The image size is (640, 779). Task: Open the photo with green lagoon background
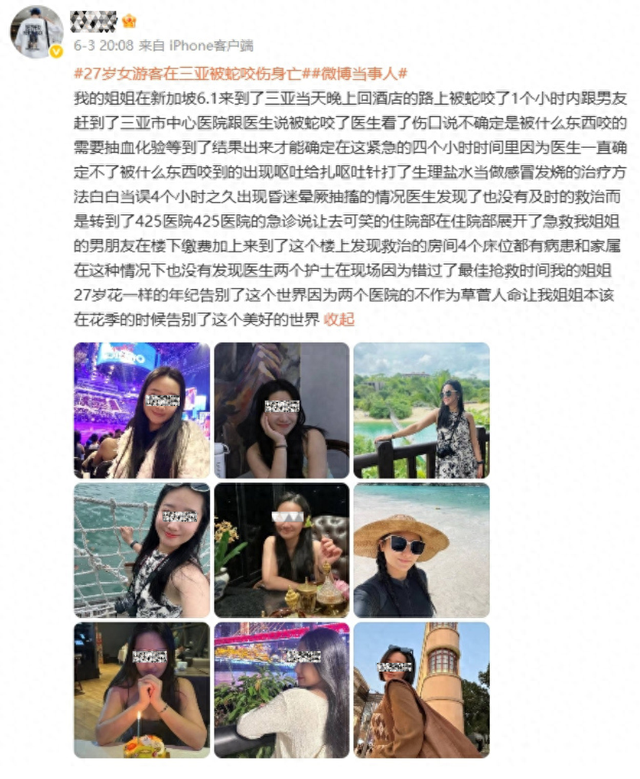coord(421,410)
